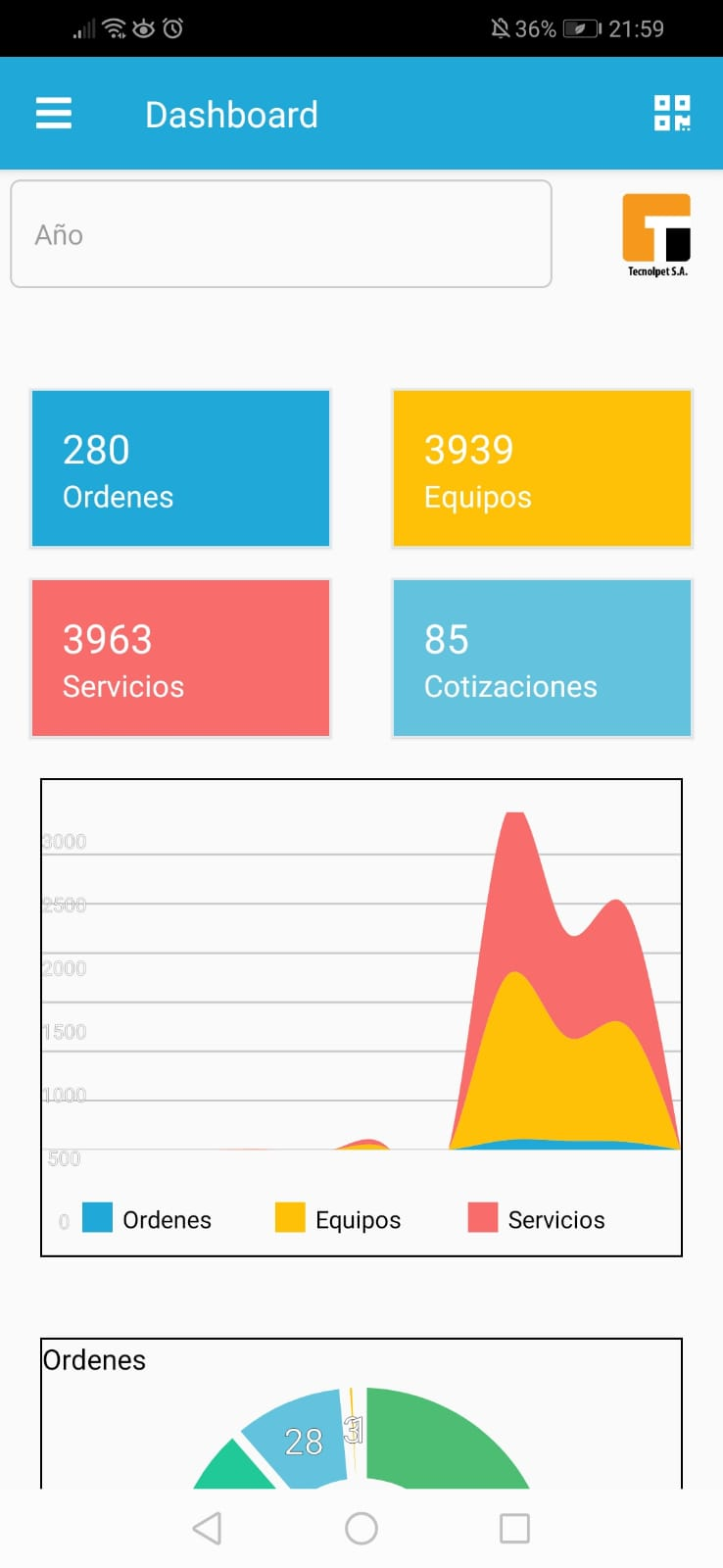
Task: Toggle the Equipos series in chart legend
Action: [338, 1218]
